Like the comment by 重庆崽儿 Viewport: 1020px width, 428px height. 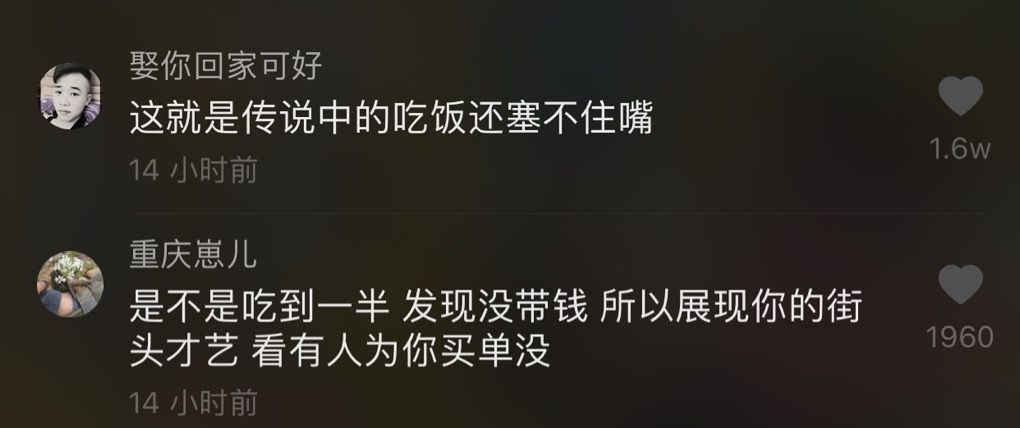click(960, 285)
